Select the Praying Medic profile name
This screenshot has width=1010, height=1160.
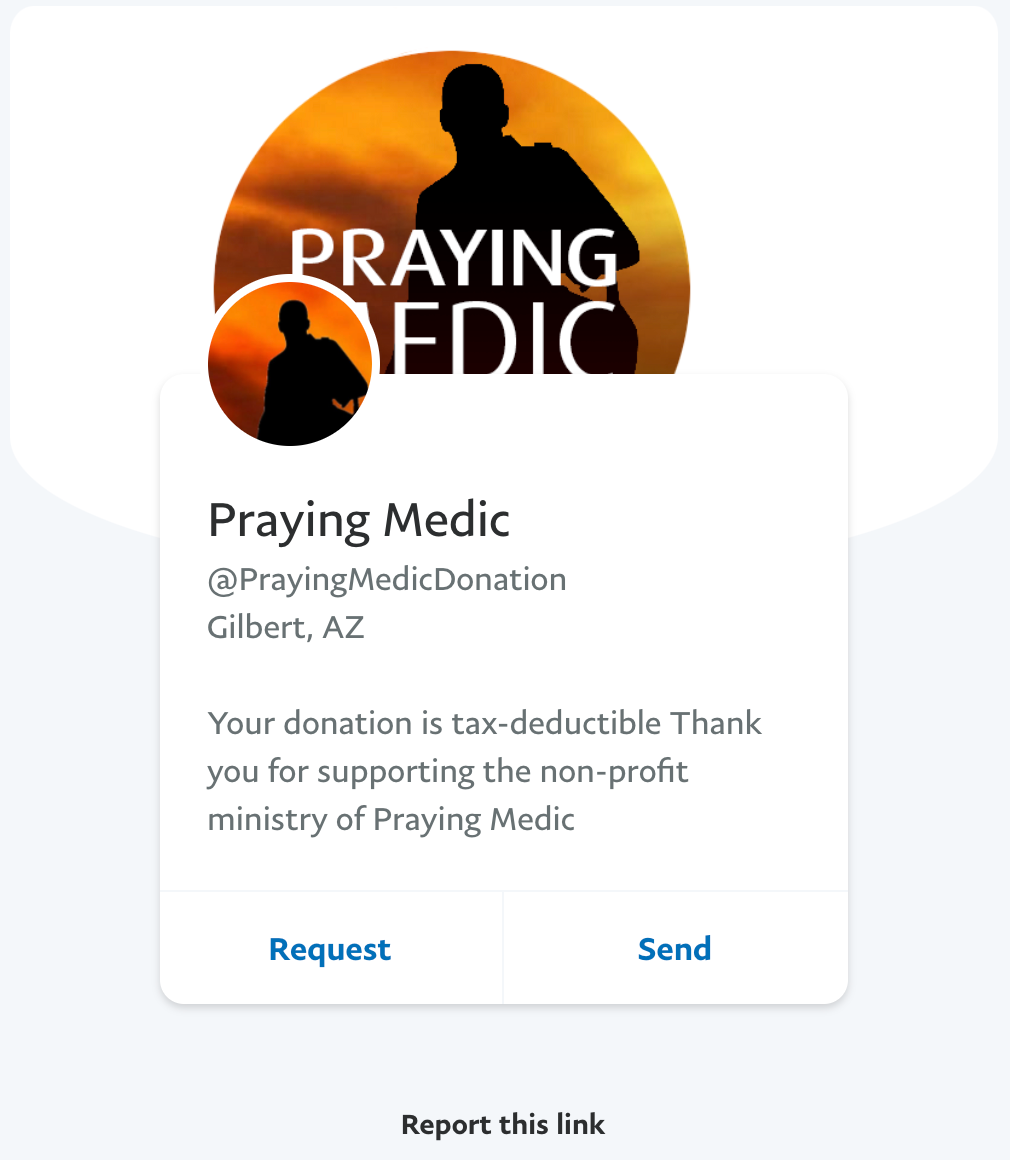click(358, 520)
